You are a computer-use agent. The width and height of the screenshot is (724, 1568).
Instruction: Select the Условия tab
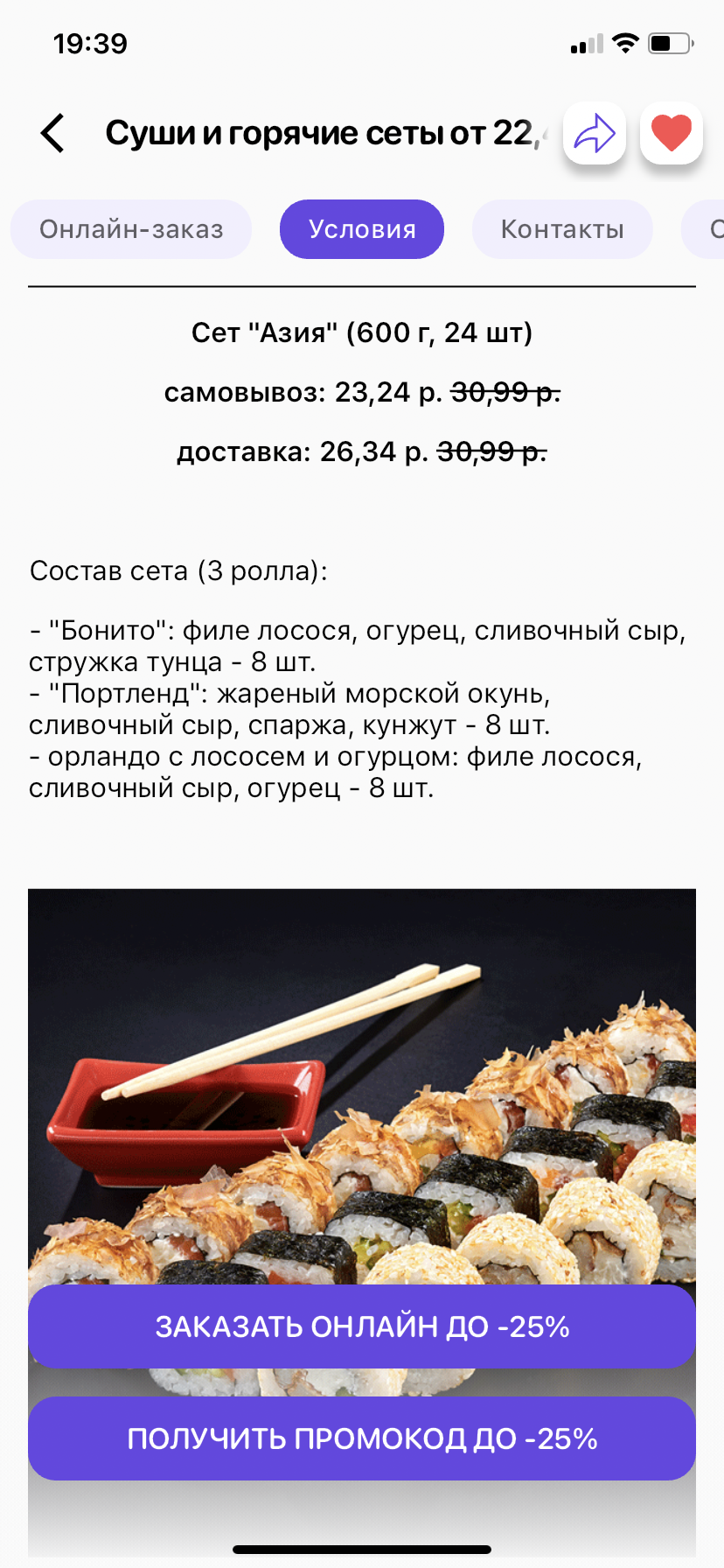[362, 229]
